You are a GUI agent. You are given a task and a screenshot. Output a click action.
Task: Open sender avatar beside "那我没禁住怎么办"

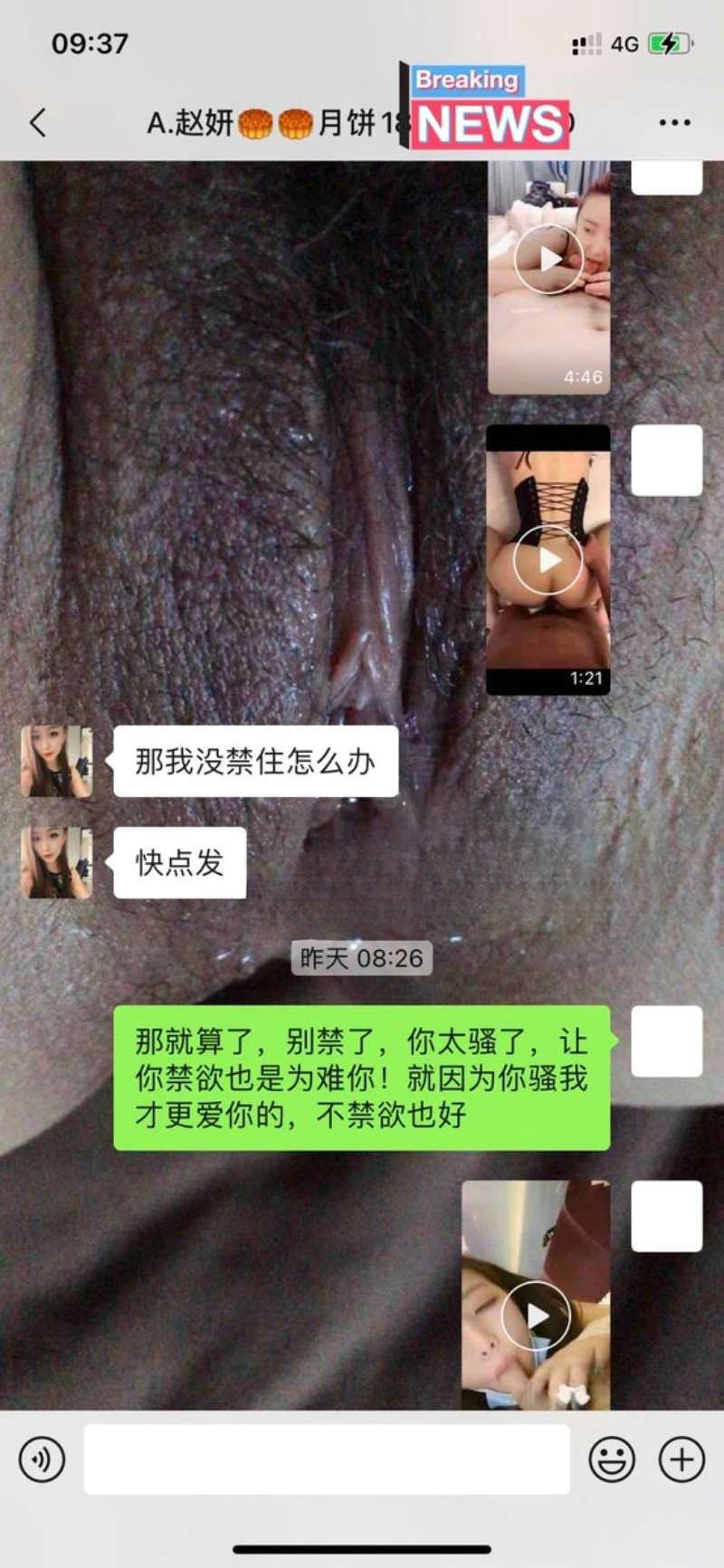coord(56,761)
